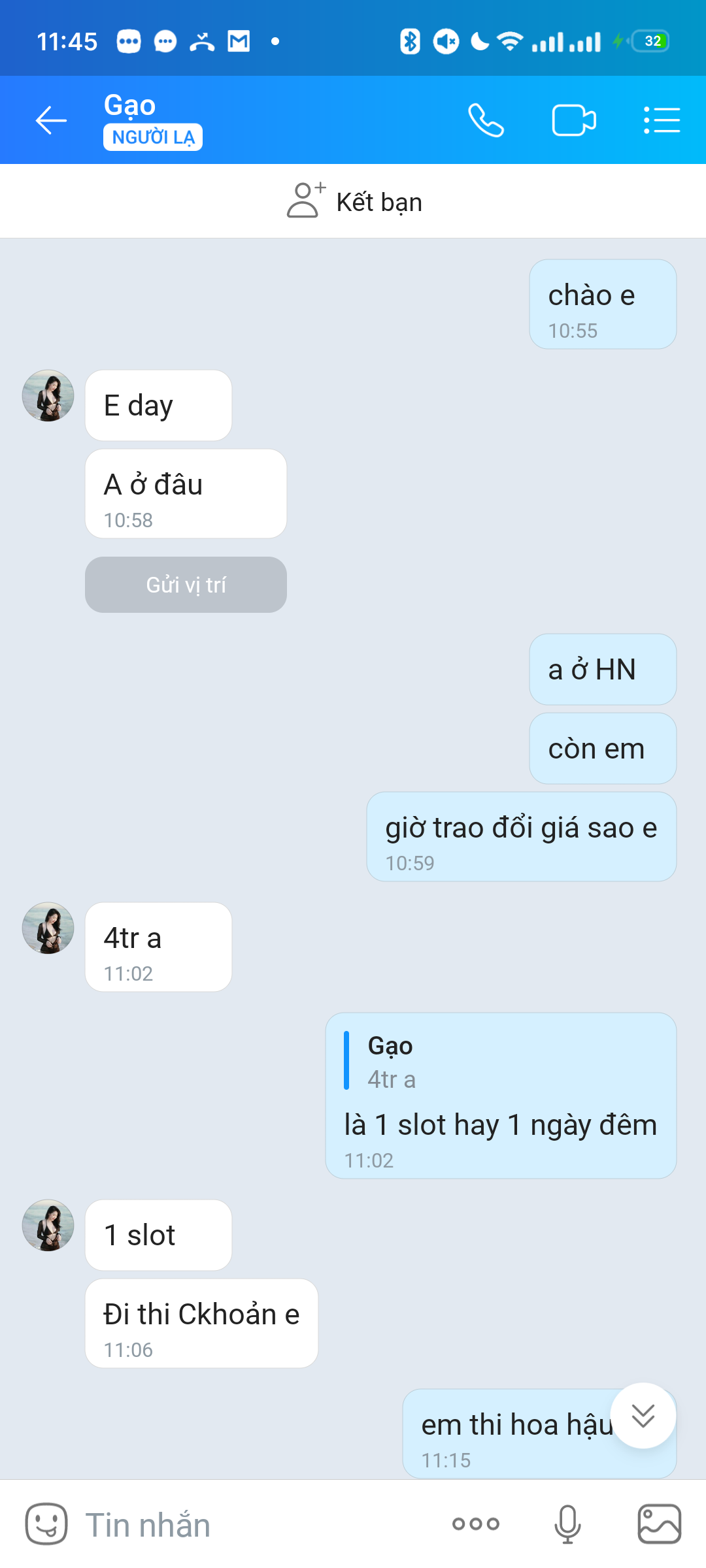Start a voice call with Gạo
706x1568 pixels.
pos(486,120)
